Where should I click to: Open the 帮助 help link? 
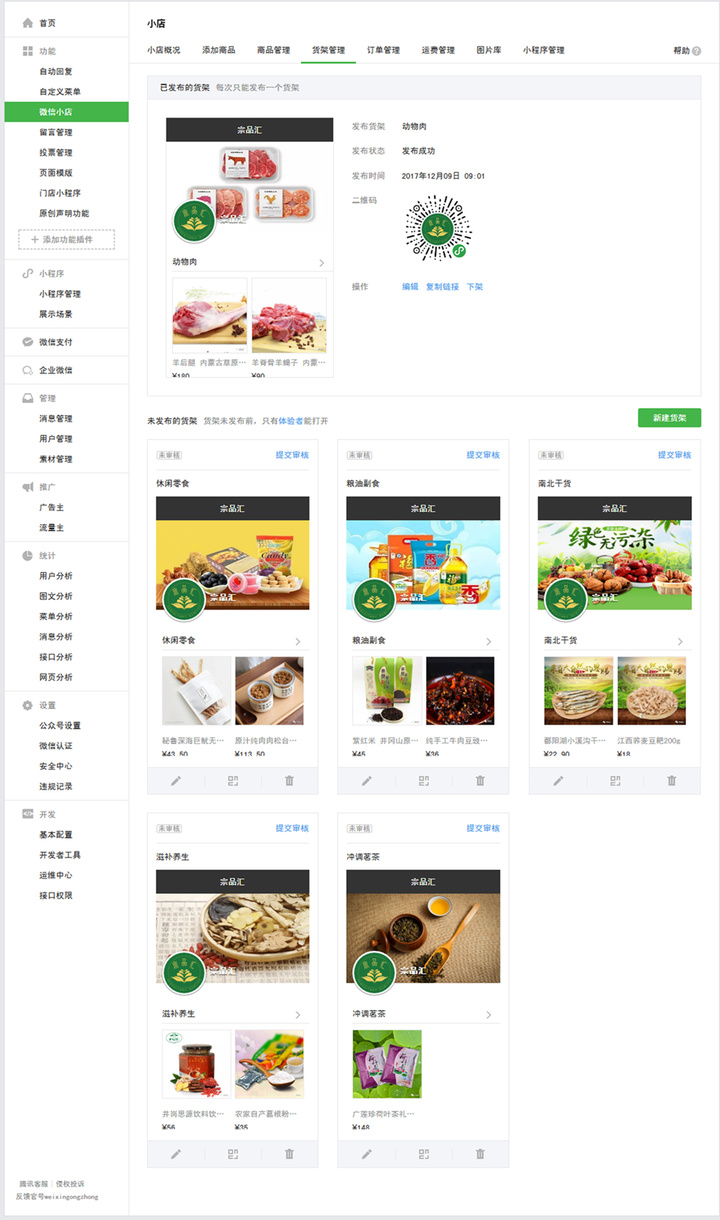pos(686,50)
